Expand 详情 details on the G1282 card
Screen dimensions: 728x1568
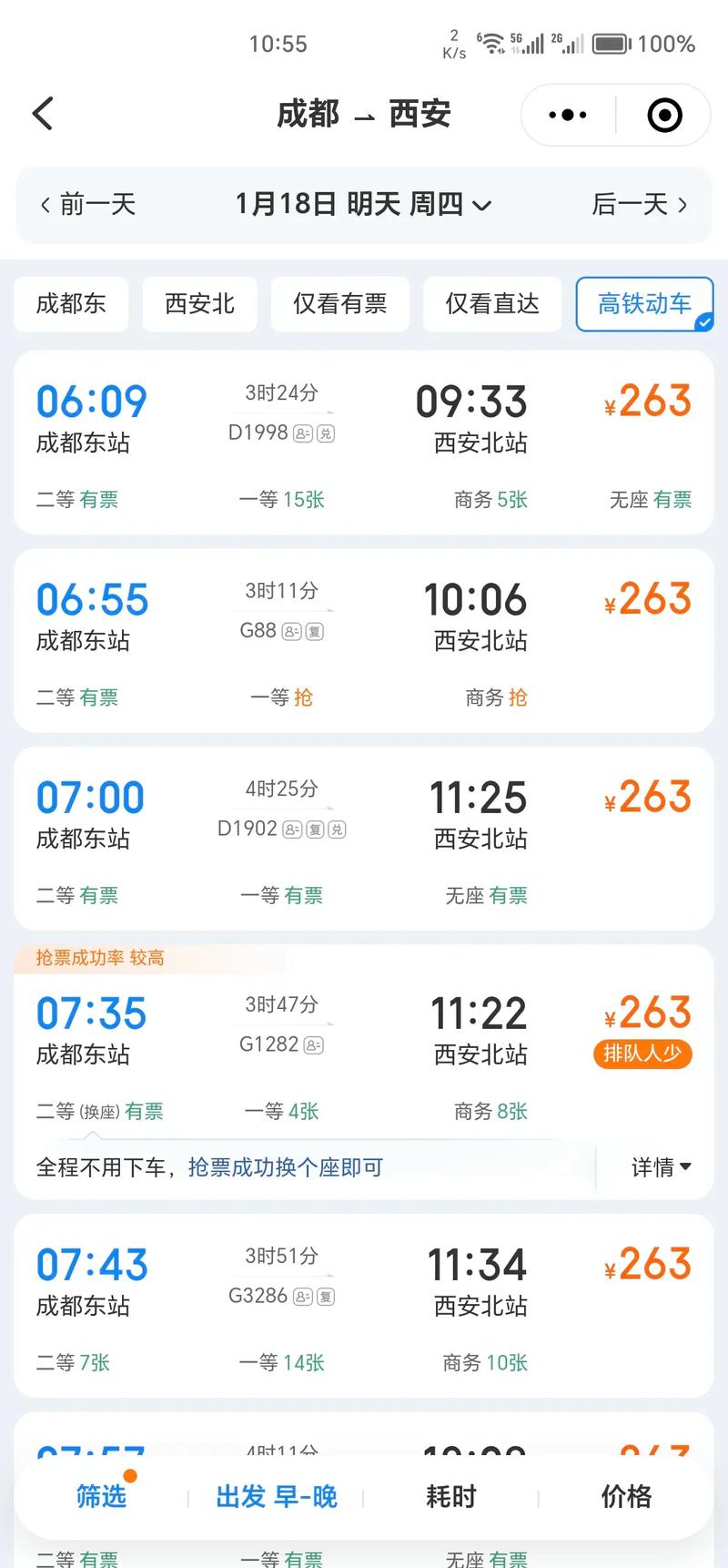click(661, 1167)
